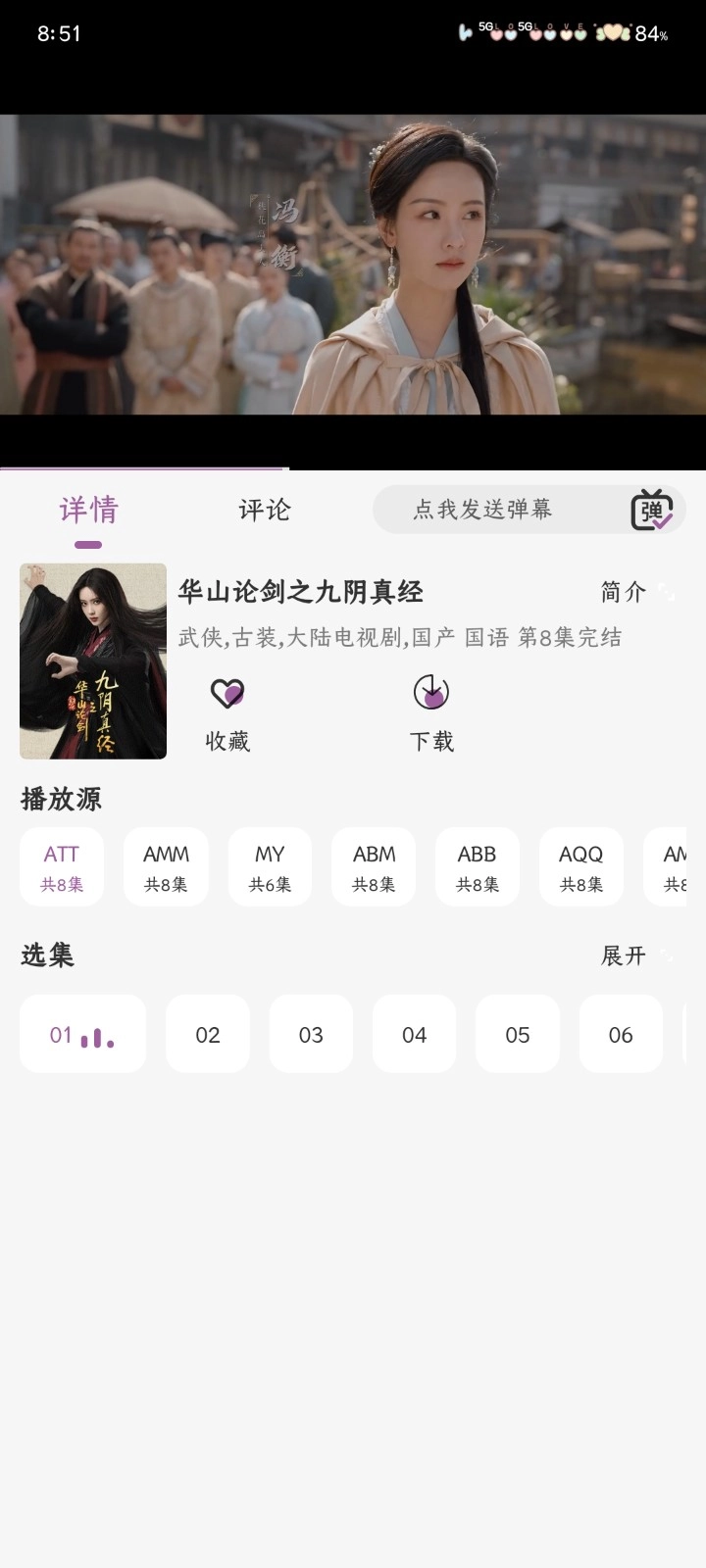Select the 详情 details tab

pos(88,510)
